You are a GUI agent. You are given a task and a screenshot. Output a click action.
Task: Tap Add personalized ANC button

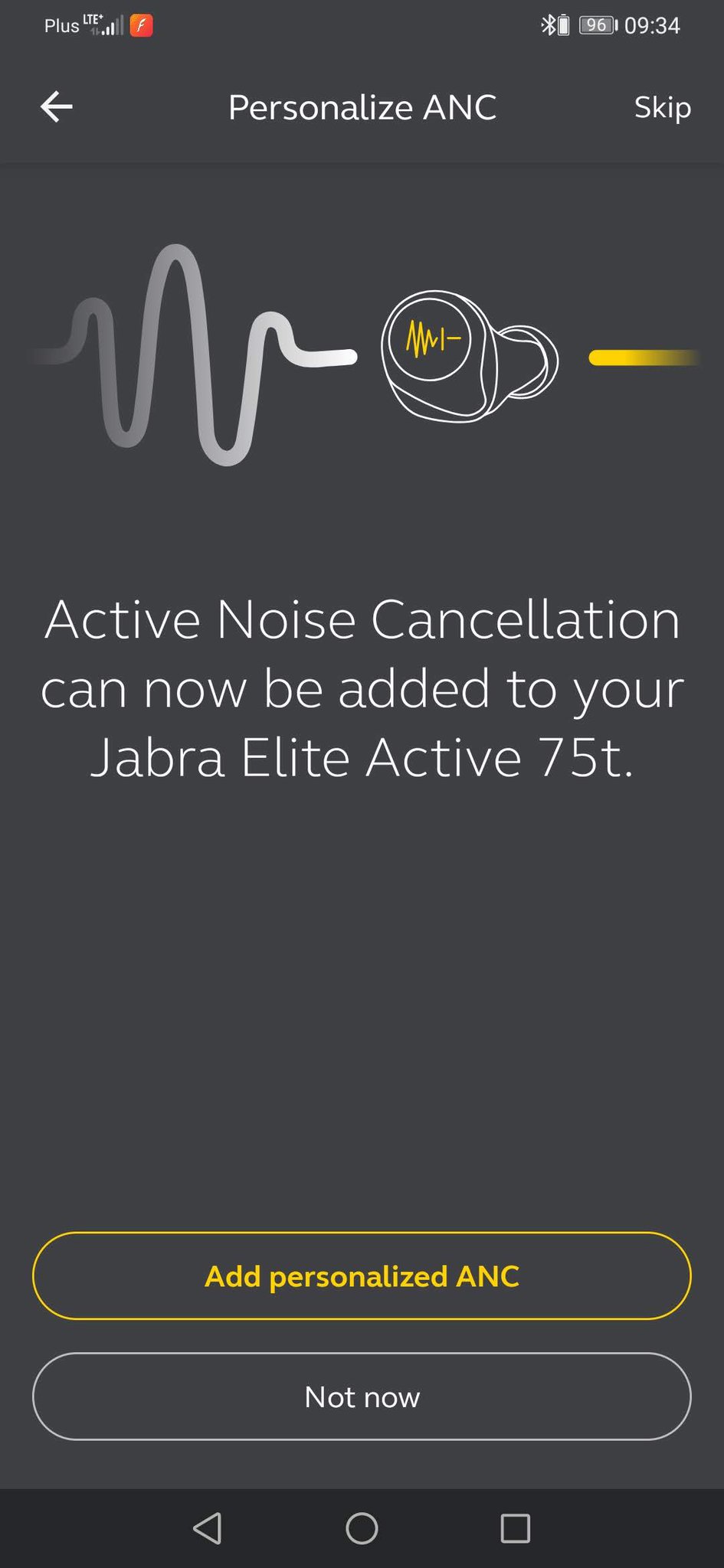point(362,1276)
